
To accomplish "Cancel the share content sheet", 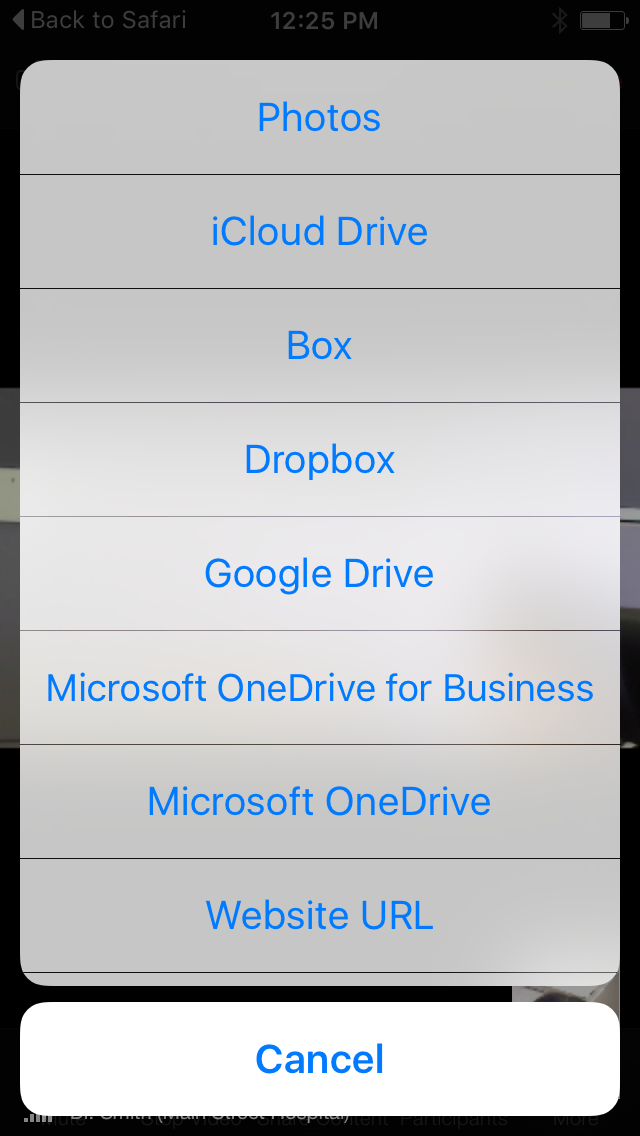I will 319,1059.
